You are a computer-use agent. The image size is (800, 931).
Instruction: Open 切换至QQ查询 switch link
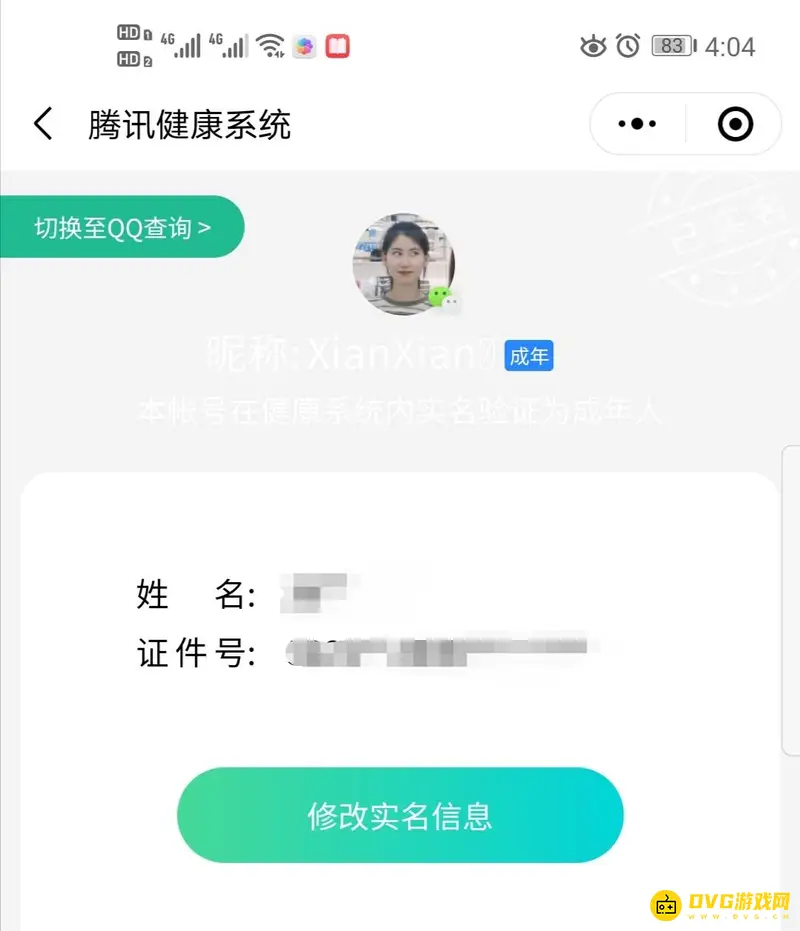coord(120,227)
